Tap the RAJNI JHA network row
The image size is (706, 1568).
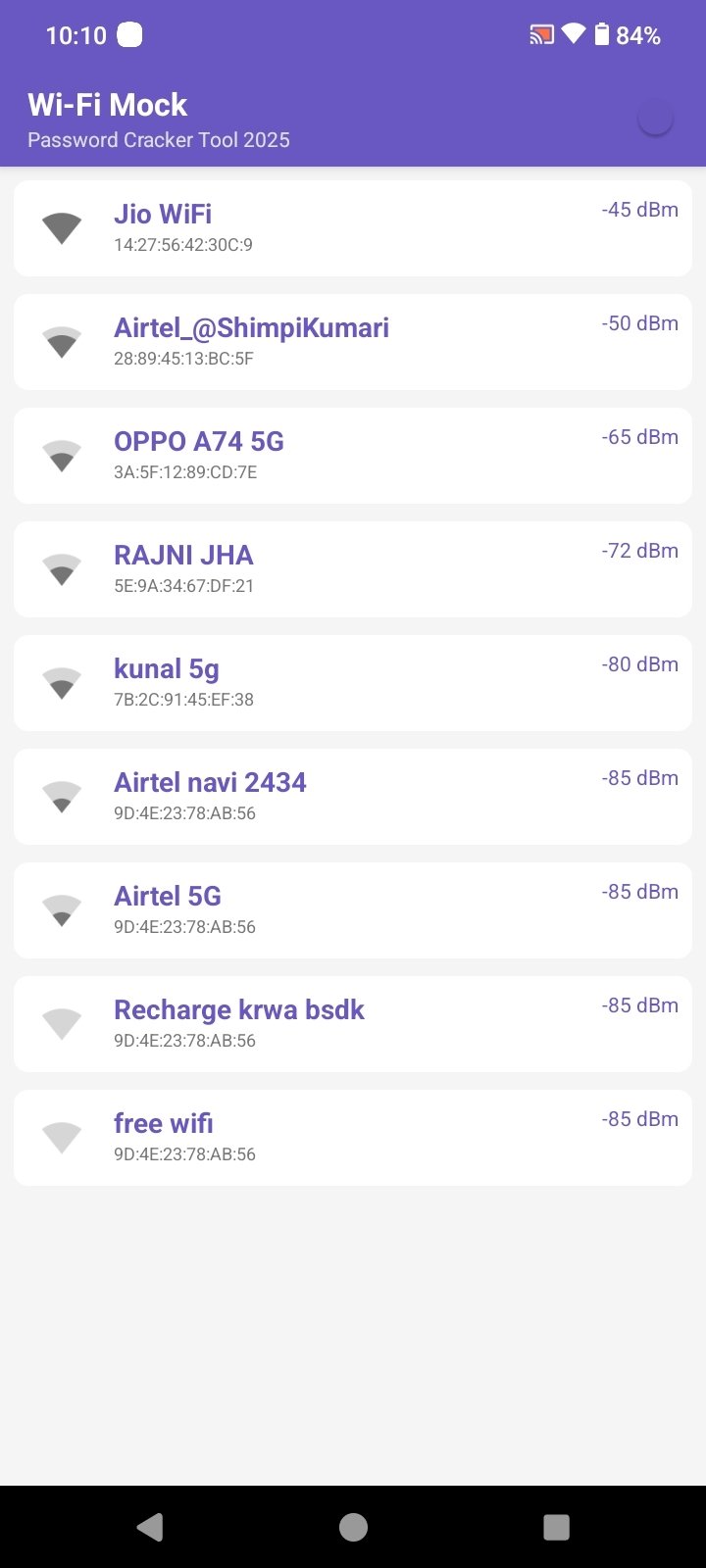[353, 569]
